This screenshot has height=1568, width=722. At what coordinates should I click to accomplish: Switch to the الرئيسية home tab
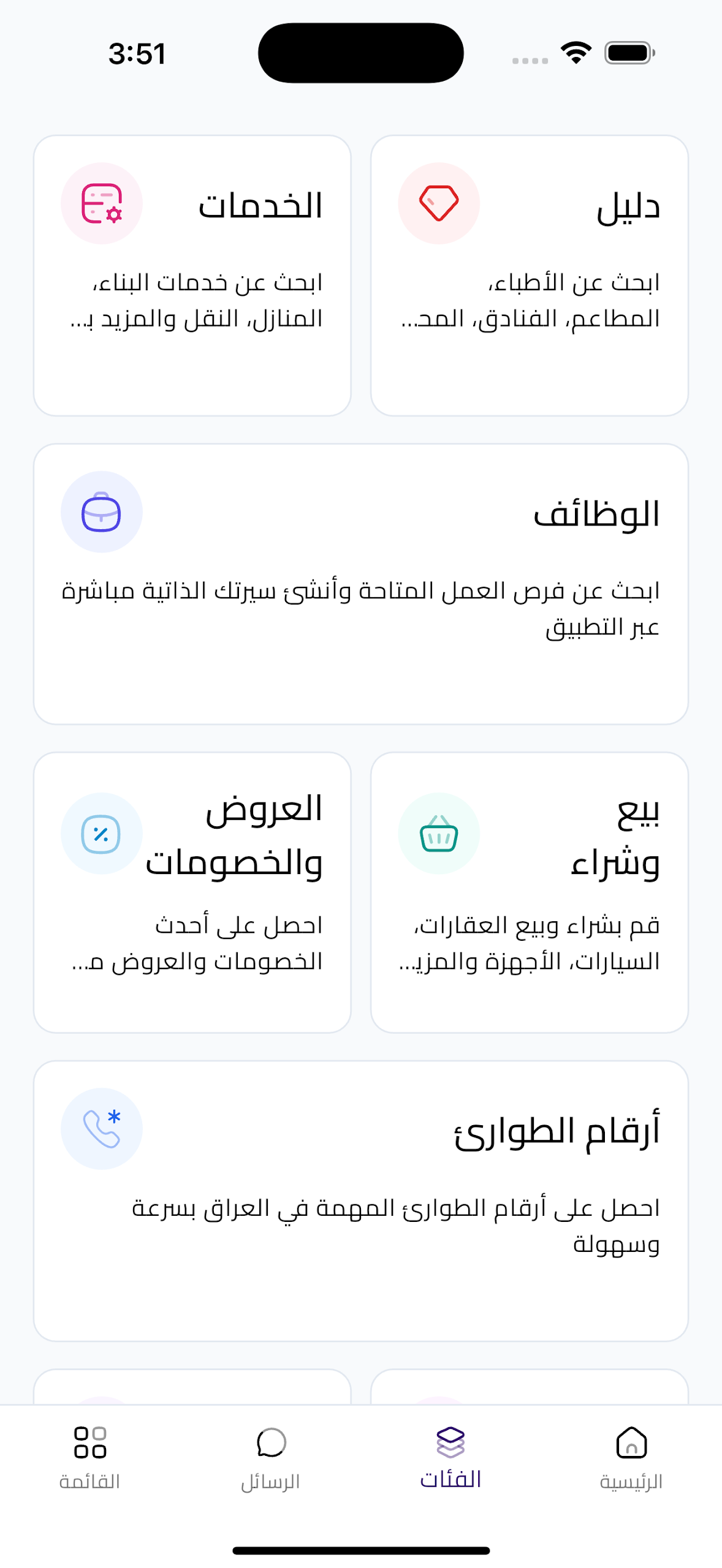tap(631, 1459)
